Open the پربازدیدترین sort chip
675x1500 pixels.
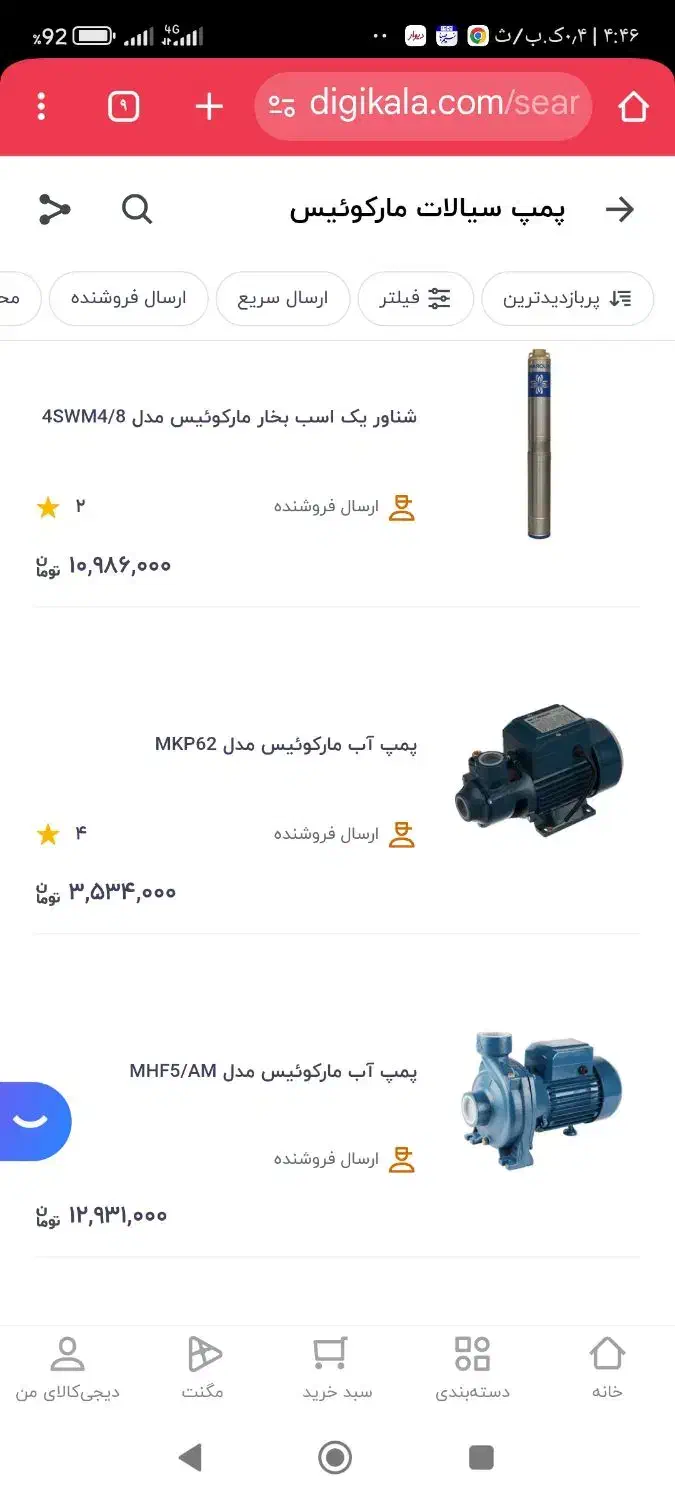tap(567, 298)
